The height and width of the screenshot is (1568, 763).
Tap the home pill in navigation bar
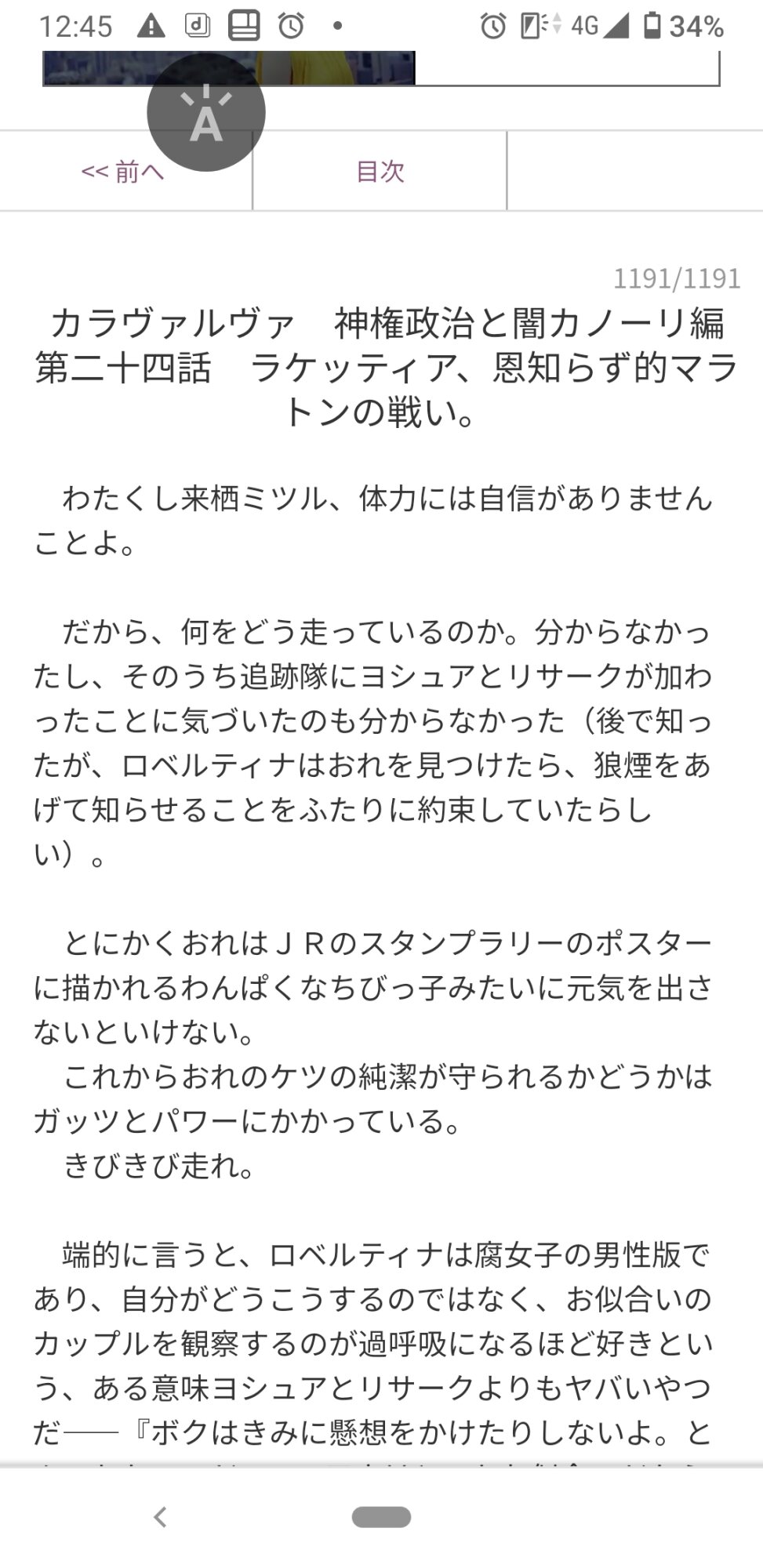click(381, 1517)
